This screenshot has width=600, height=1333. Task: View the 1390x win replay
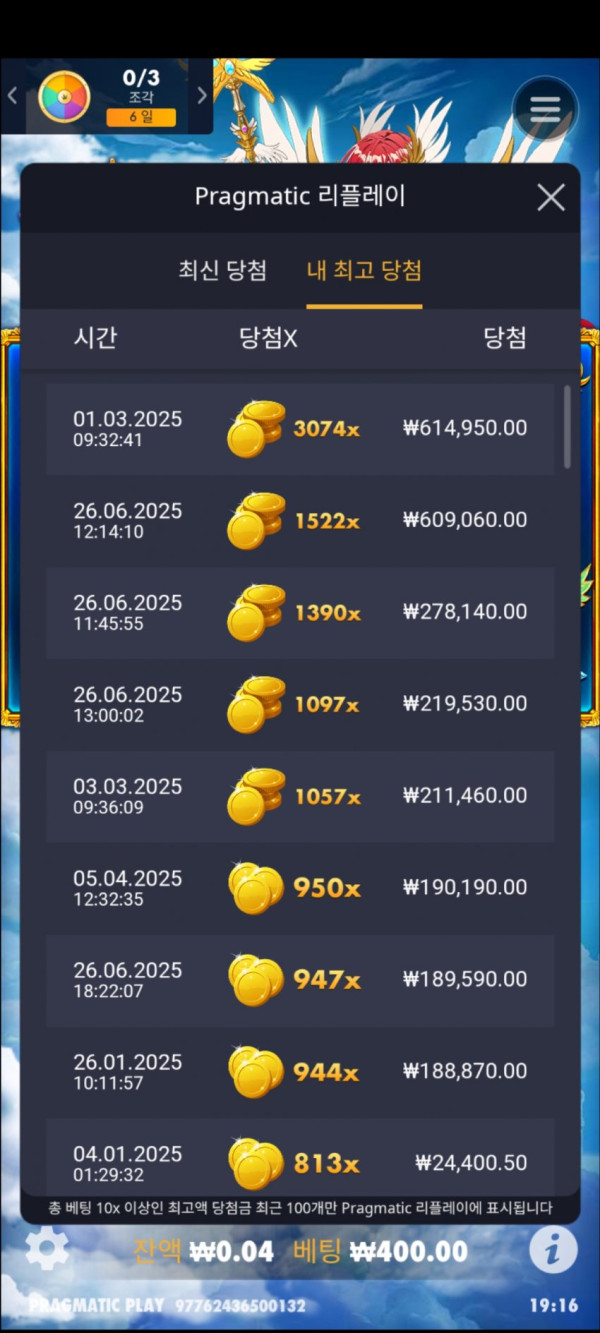point(300,613)
